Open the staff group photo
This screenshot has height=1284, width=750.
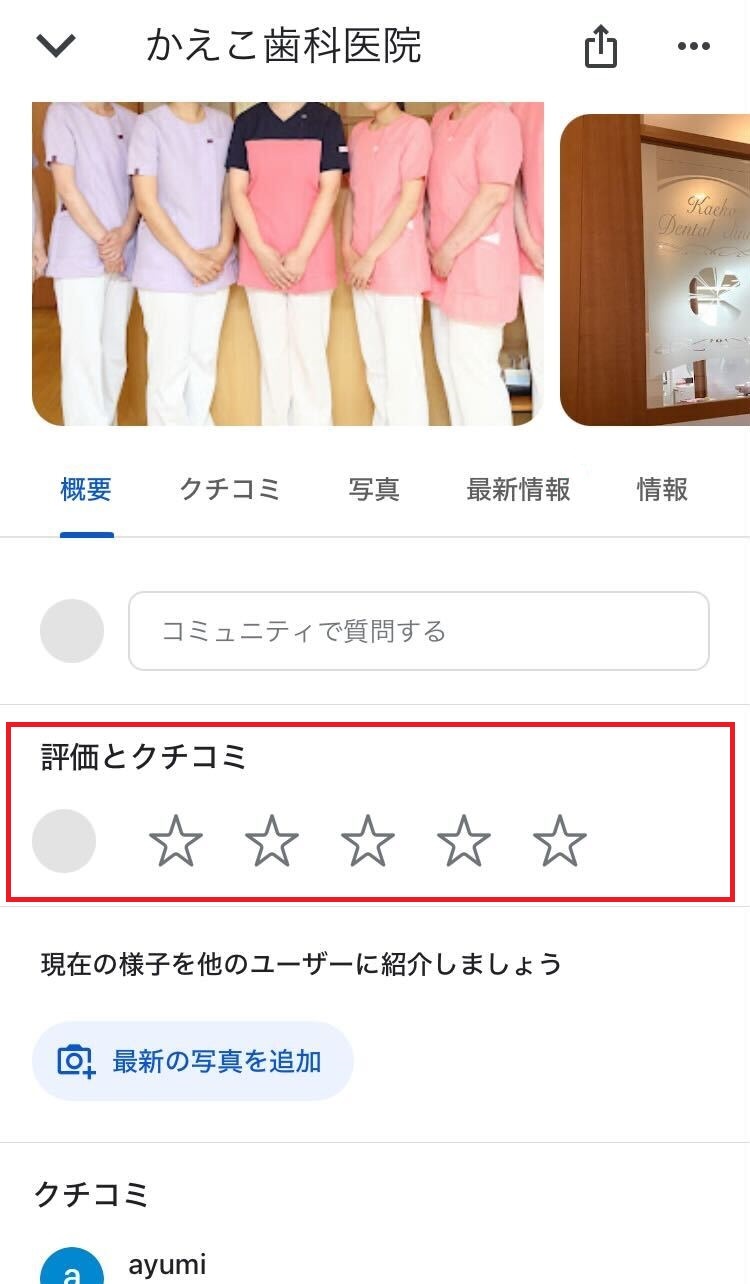pos(288,264)
